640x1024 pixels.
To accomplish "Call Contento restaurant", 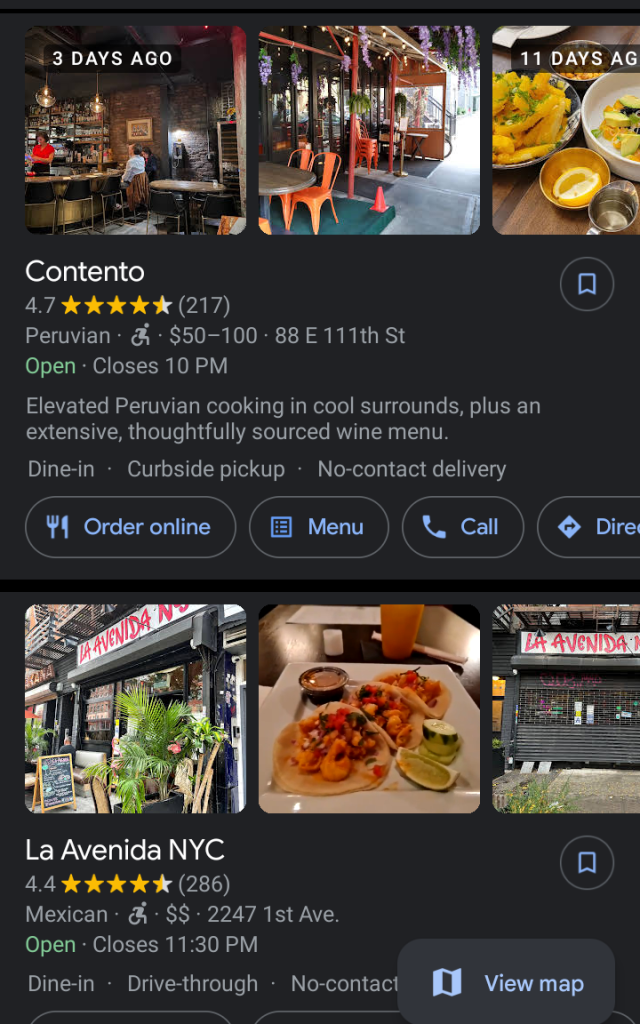I will (x=462, y=527).
